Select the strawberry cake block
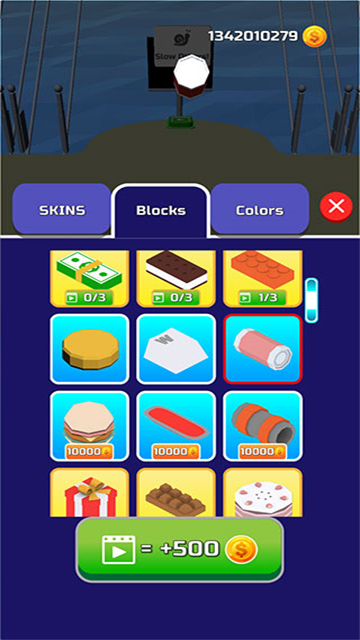Viewport: 360px width, 640px height. (262, 492)
